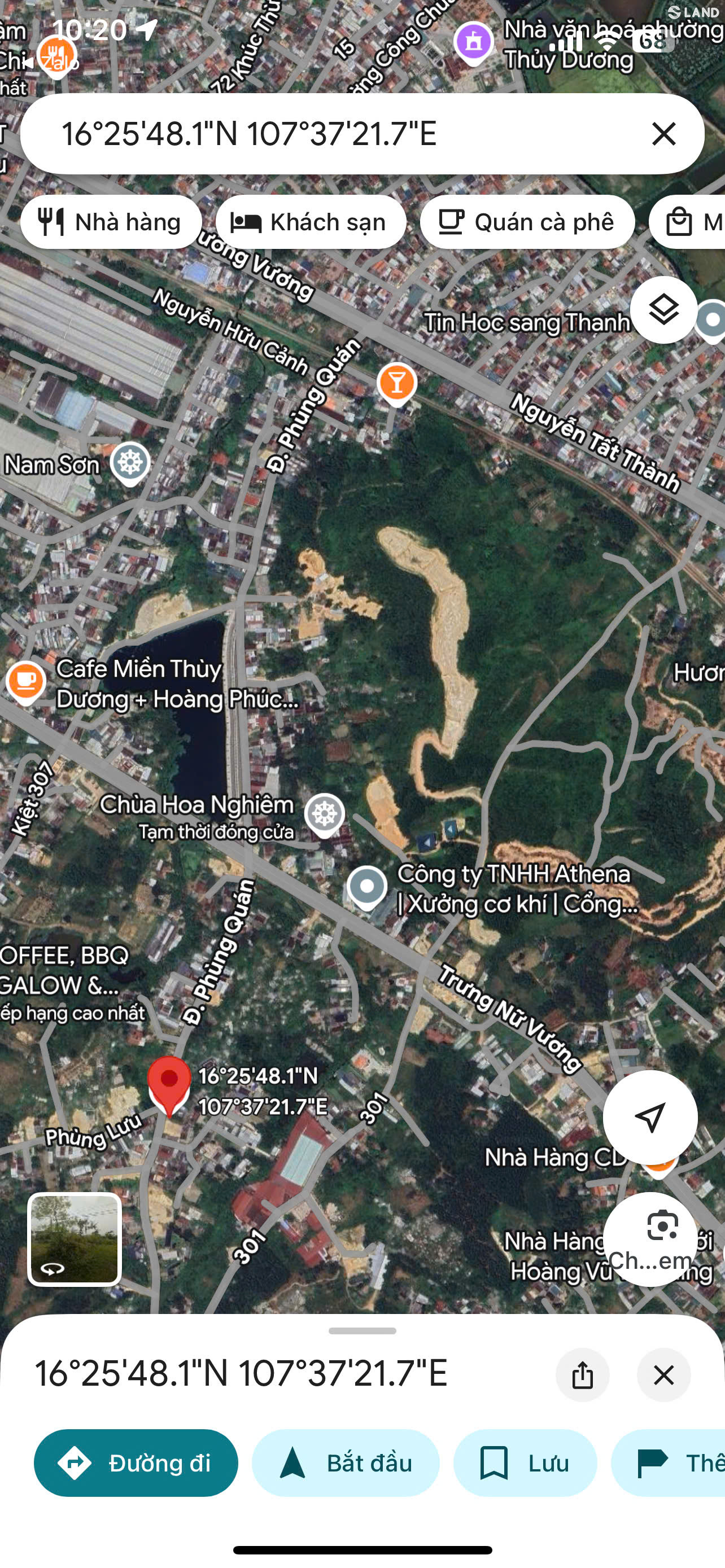Viewport: 725px width, 1568px height.
Task: Open the Nam Sơn place marker
Action: point(130,465)
